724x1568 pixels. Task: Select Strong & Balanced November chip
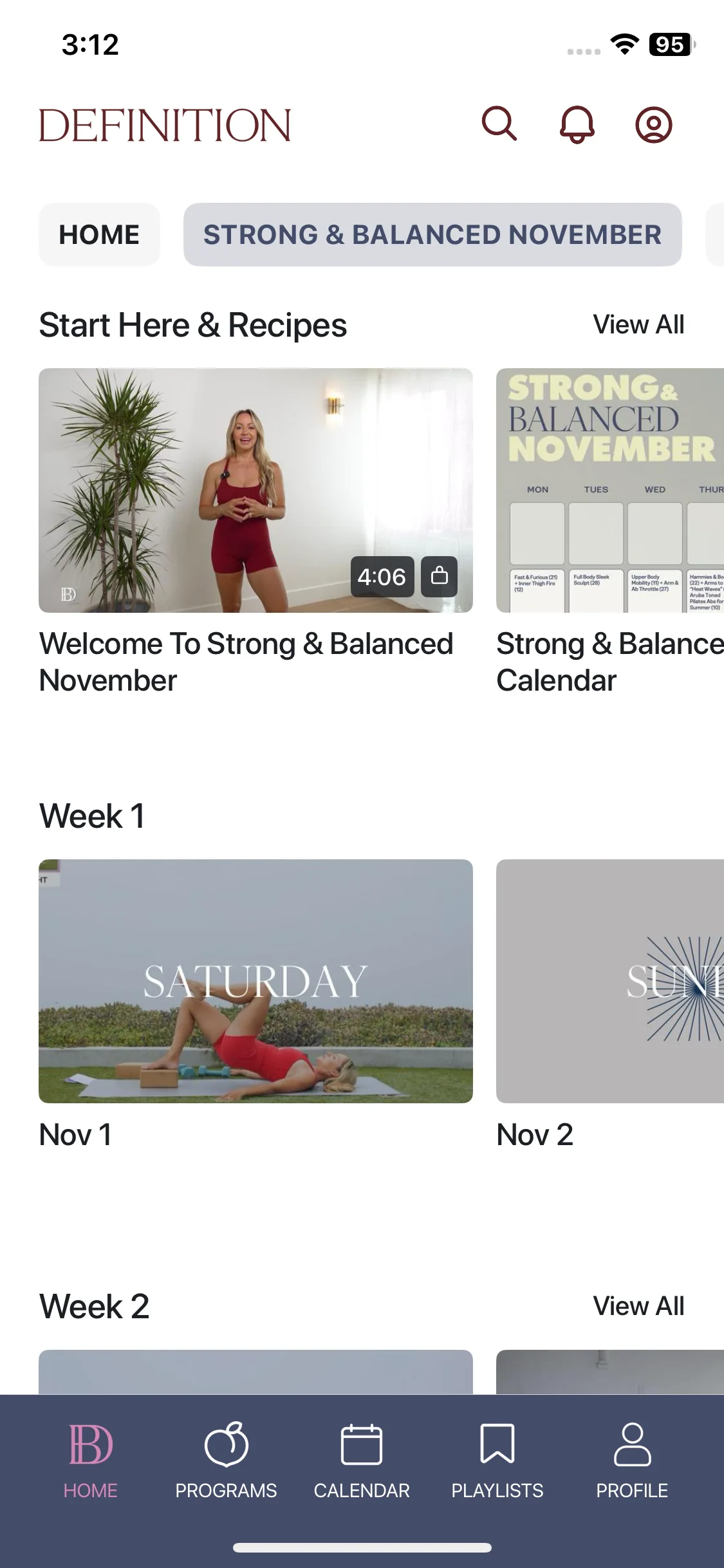[x=432, y=234]
